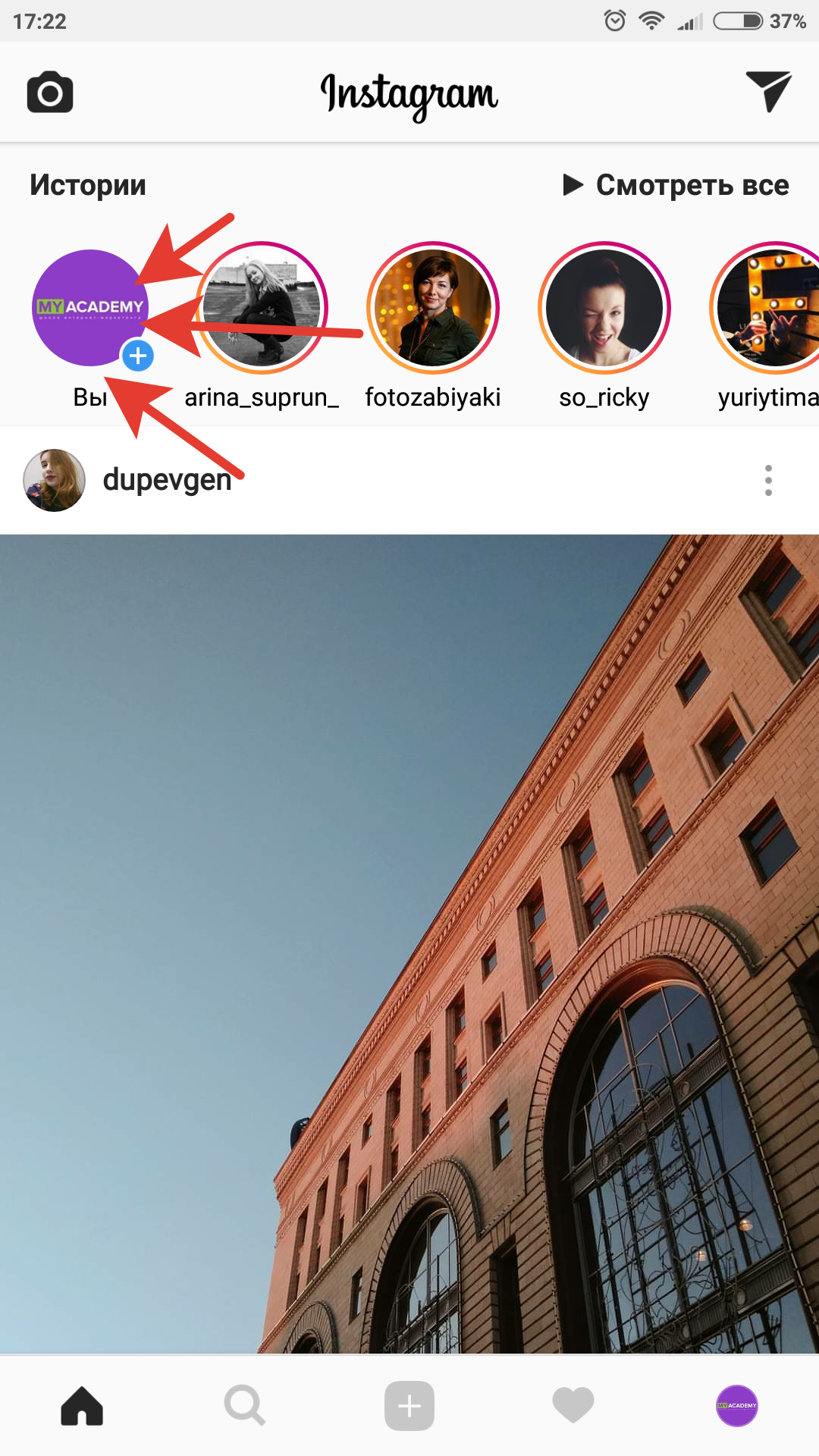The height and width of the screenshot is (1456, 819).
Task: Open post options for dupevgen post
Action: tap(768, 481)
